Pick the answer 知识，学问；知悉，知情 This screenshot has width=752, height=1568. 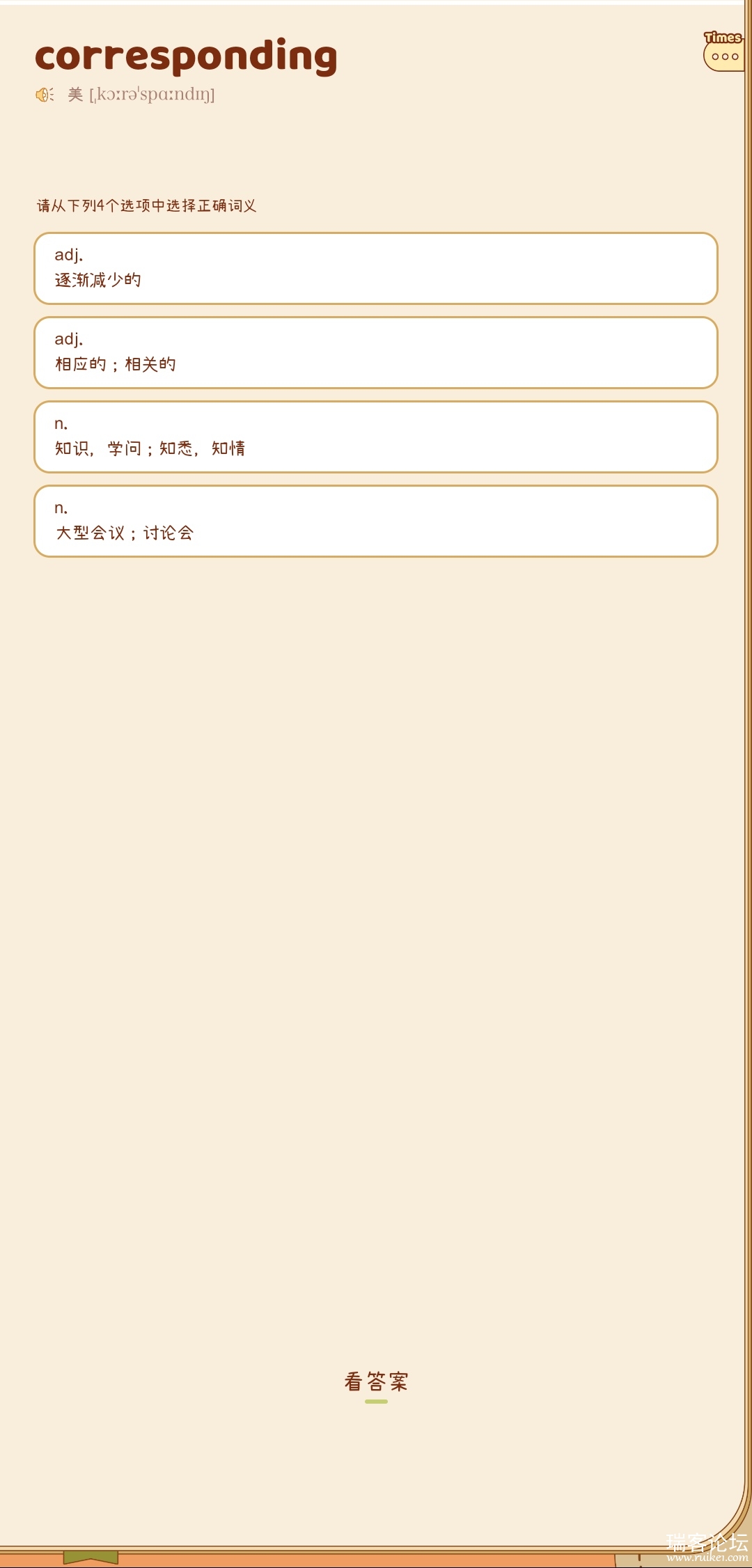(376, 437)
